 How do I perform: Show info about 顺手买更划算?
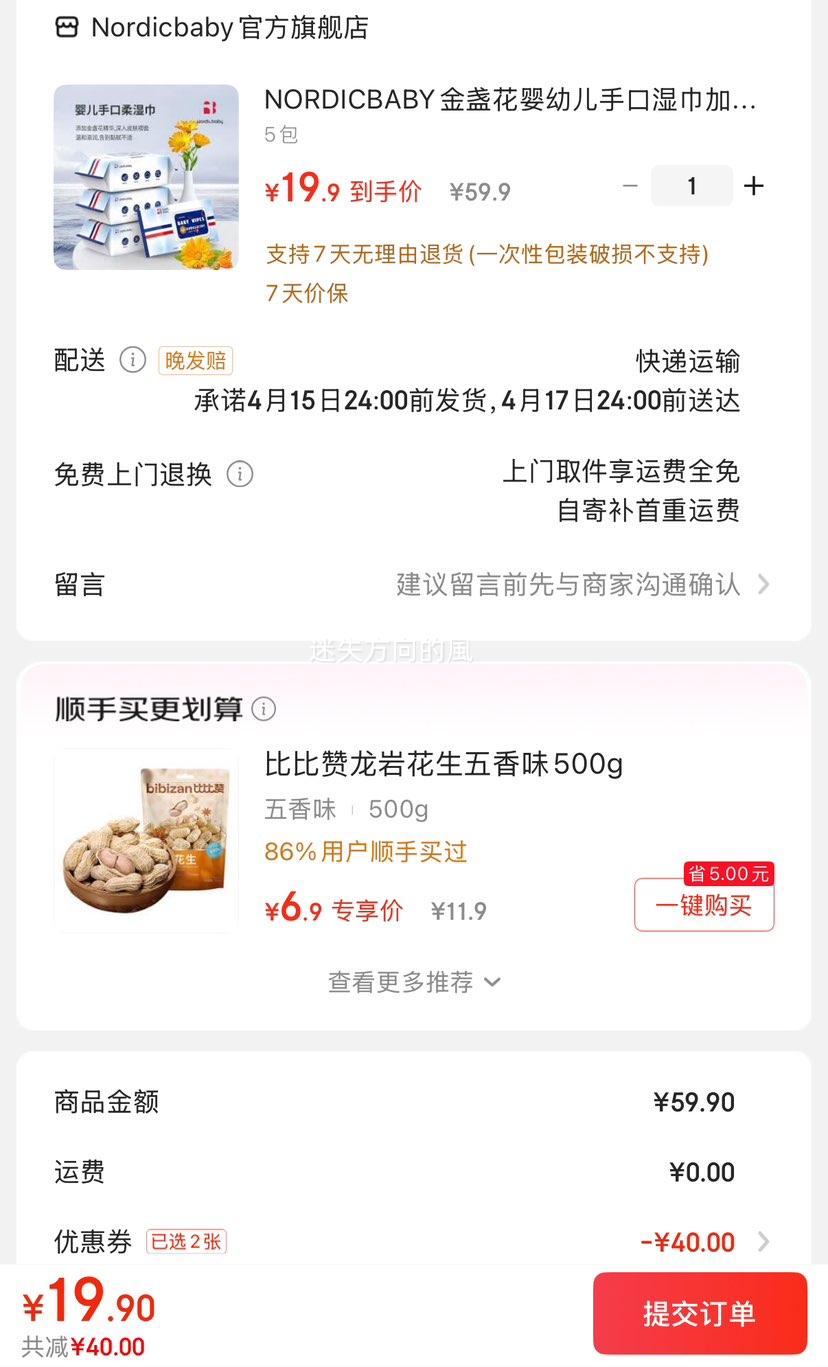264,709
